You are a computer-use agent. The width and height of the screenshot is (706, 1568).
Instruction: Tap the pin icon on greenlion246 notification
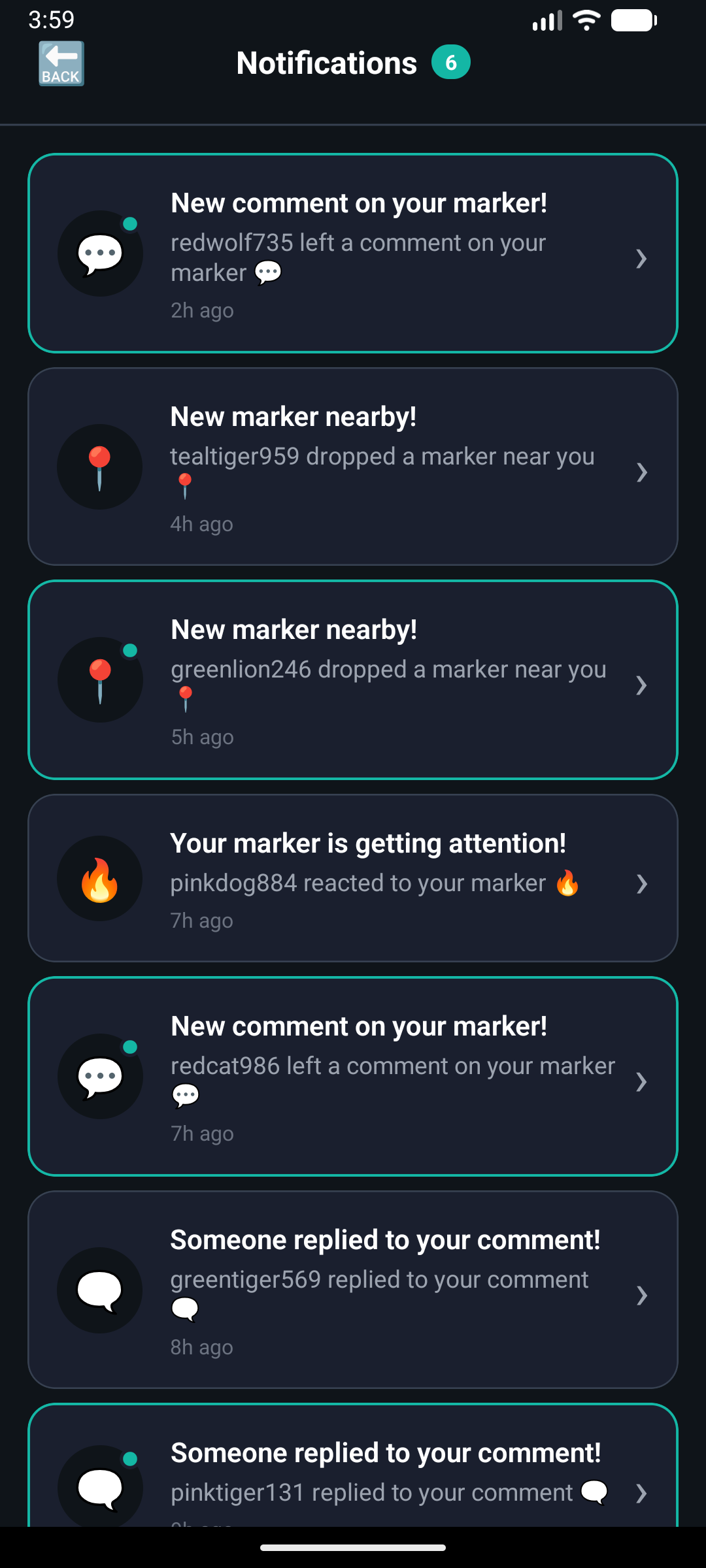tap(99, 679)
